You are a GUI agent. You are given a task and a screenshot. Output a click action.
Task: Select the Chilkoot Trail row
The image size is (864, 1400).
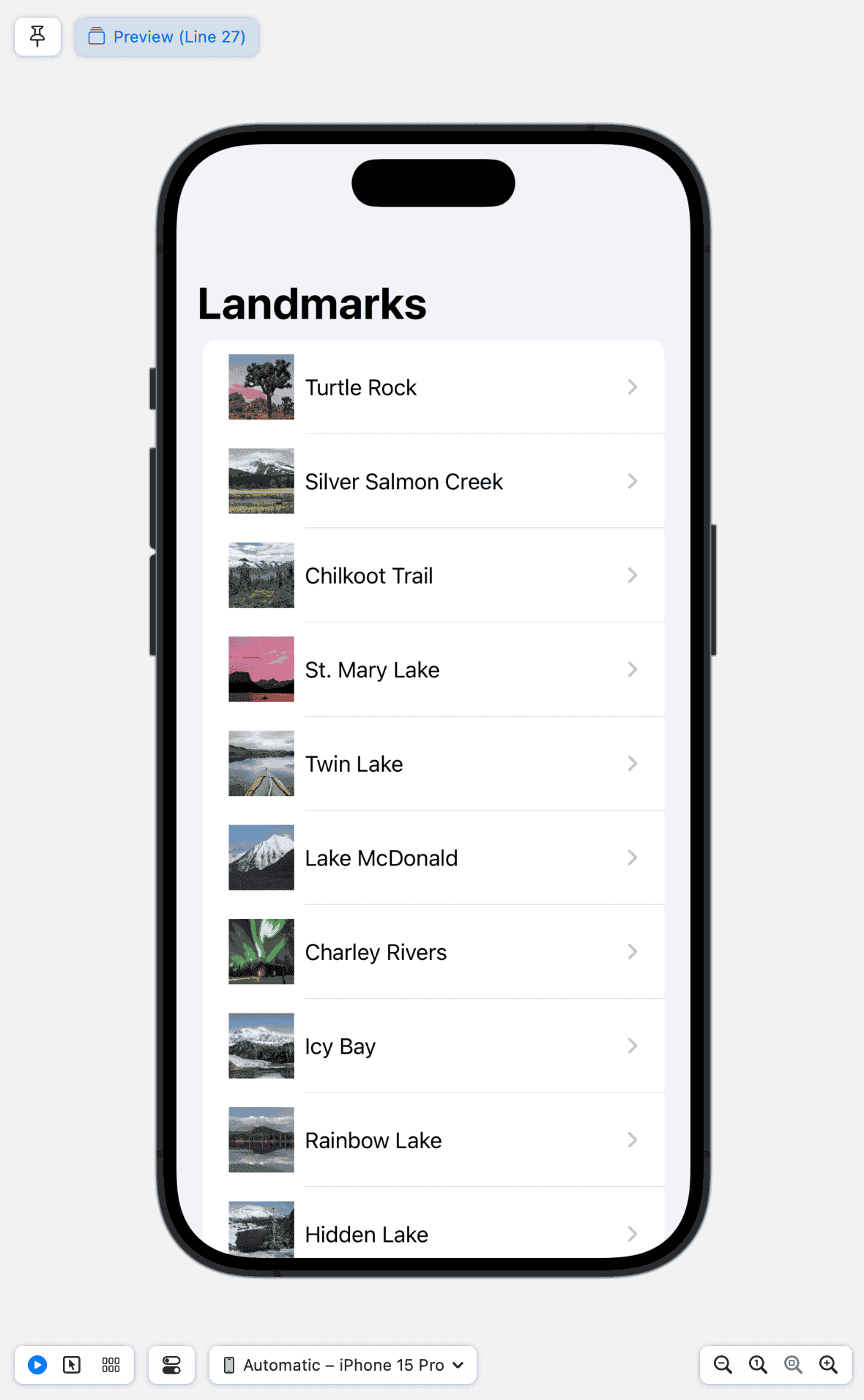[x=433, y=576]
